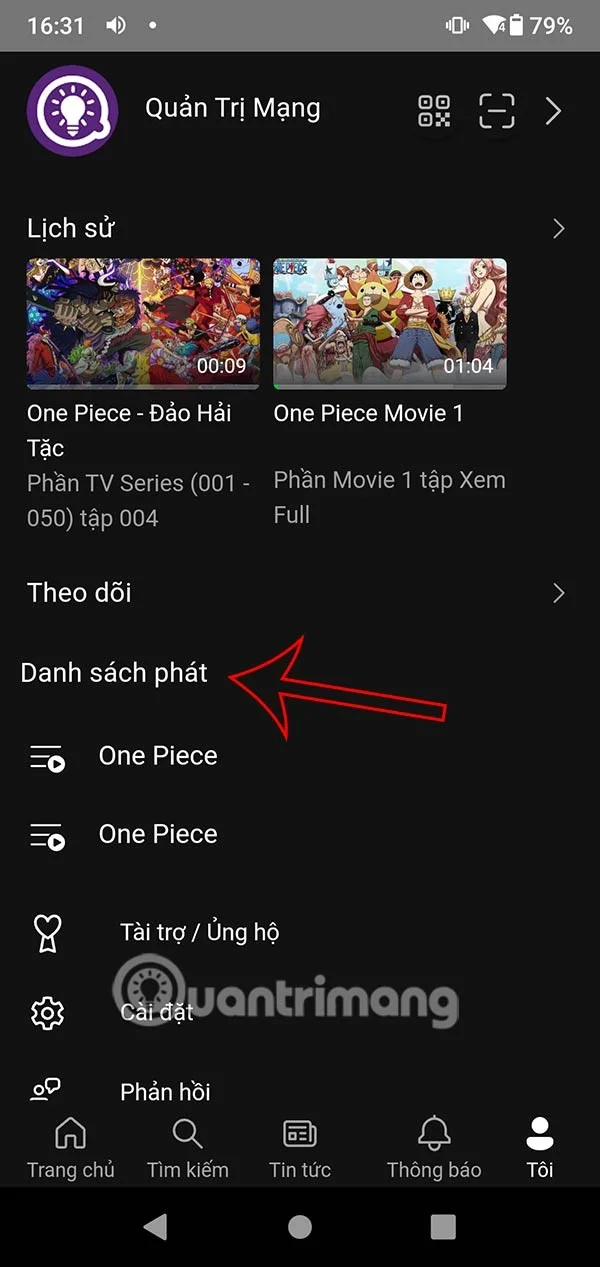Open One Piece Movie 1 thumbnail
The image size is (600, 1267).
coord(390,324)
